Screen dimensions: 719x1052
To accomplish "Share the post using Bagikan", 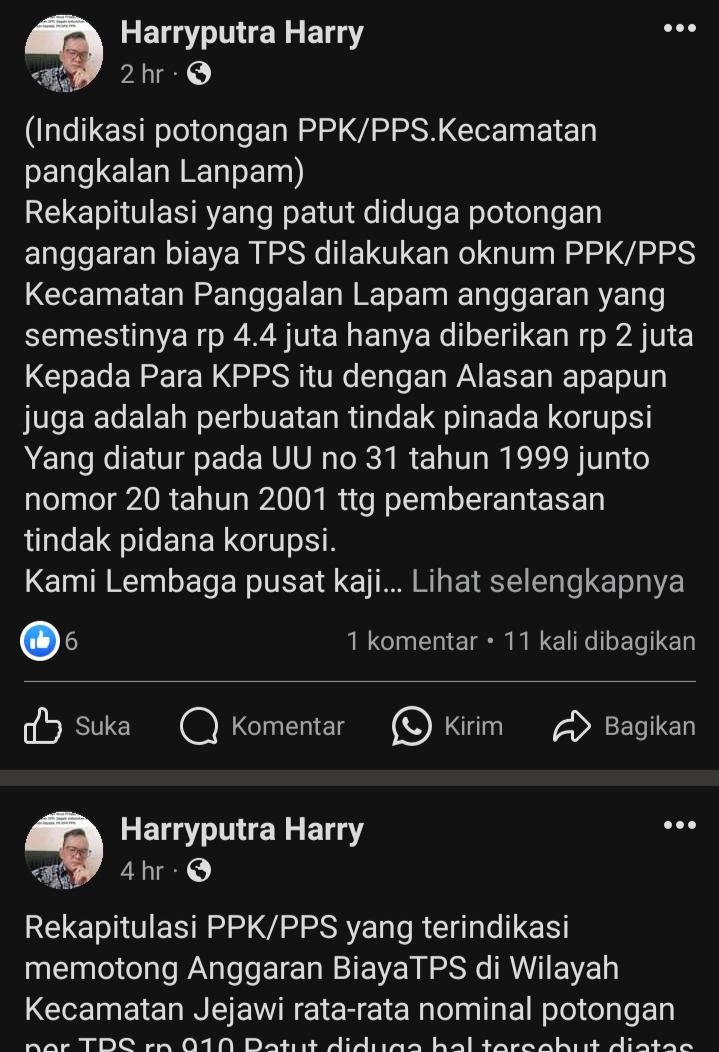I will pyautogui.click(x=624, y=726).
